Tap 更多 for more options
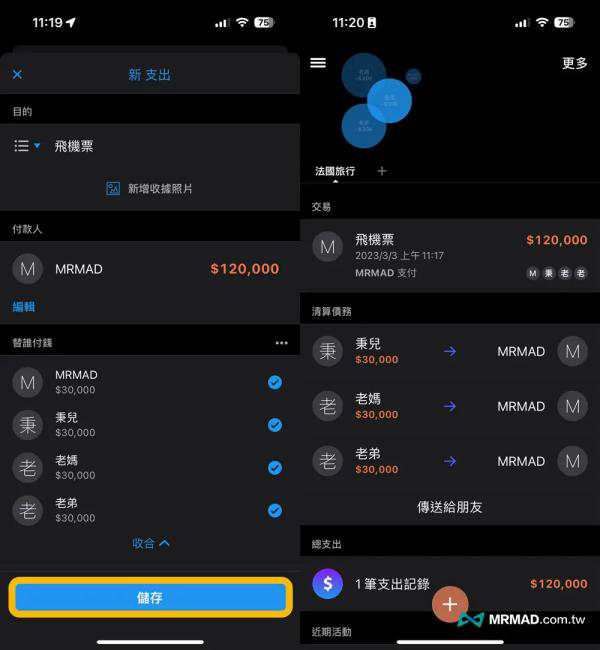Screen dimensions: 600x650 574,63
